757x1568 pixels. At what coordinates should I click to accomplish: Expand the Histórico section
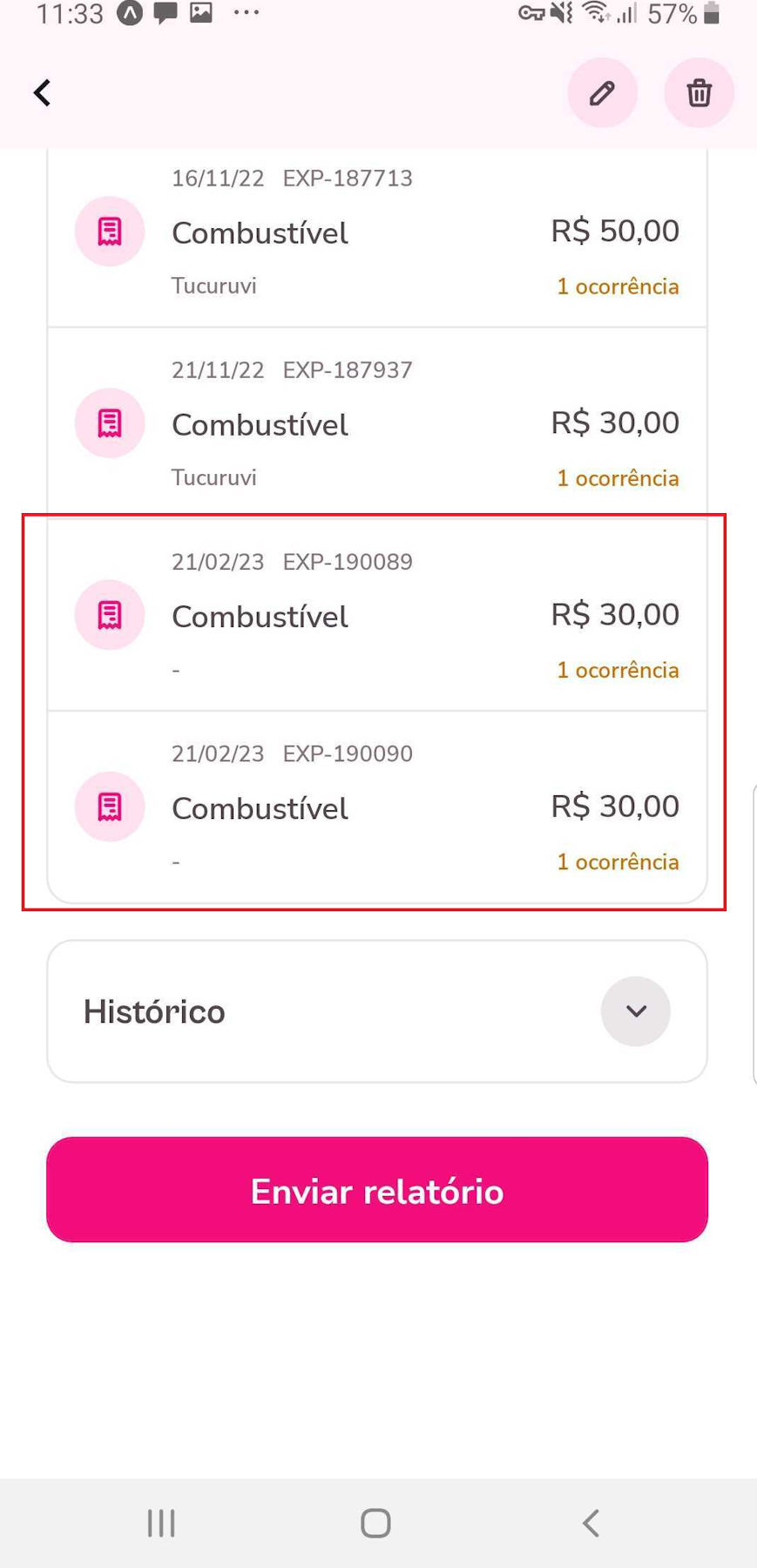point(635,1011)
